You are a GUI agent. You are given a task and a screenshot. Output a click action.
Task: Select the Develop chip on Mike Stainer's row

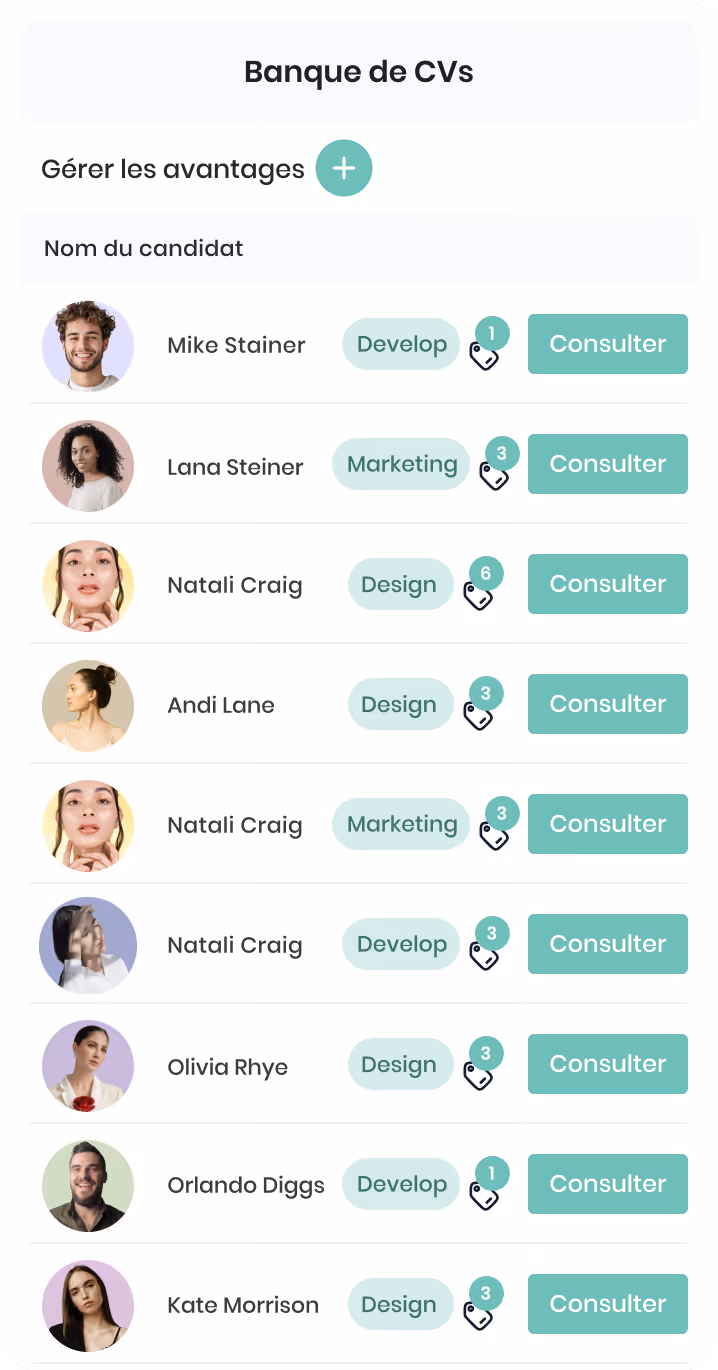[401, 344]
